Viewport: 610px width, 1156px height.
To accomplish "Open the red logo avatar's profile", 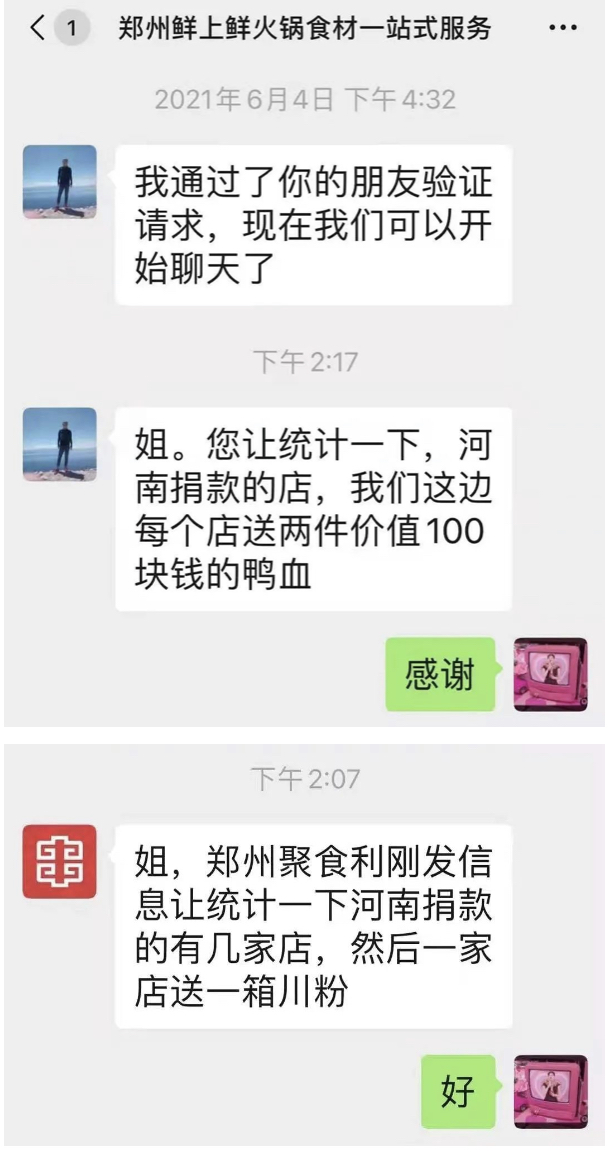I will point(60,861).
